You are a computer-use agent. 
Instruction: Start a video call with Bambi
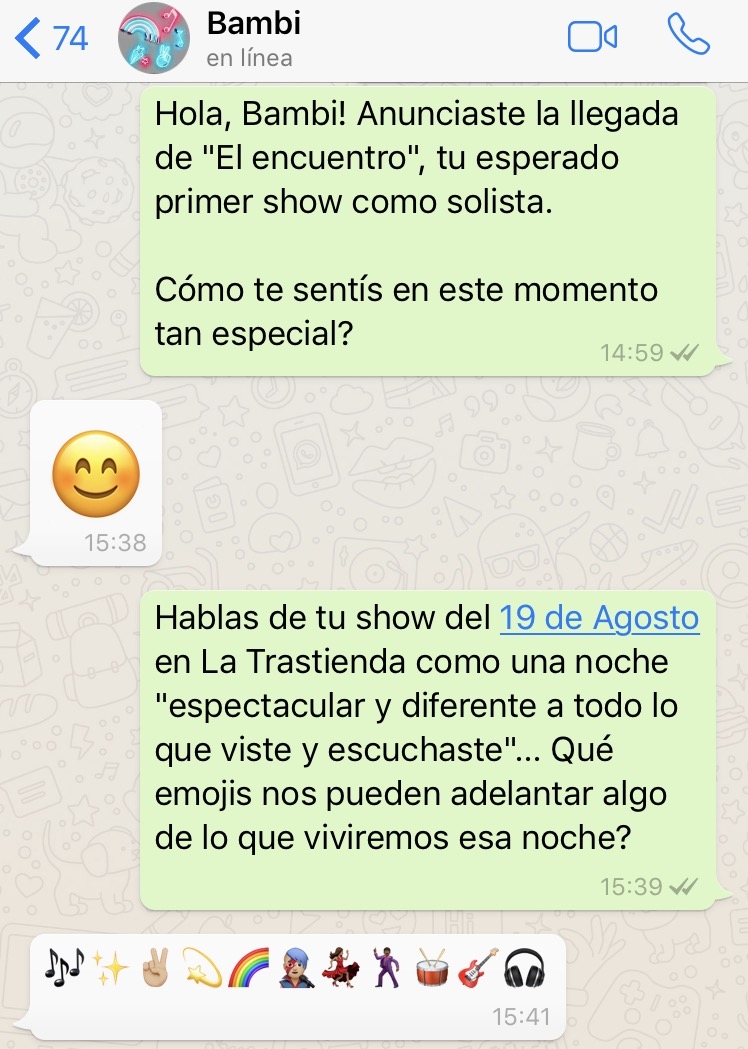[592, 38]
